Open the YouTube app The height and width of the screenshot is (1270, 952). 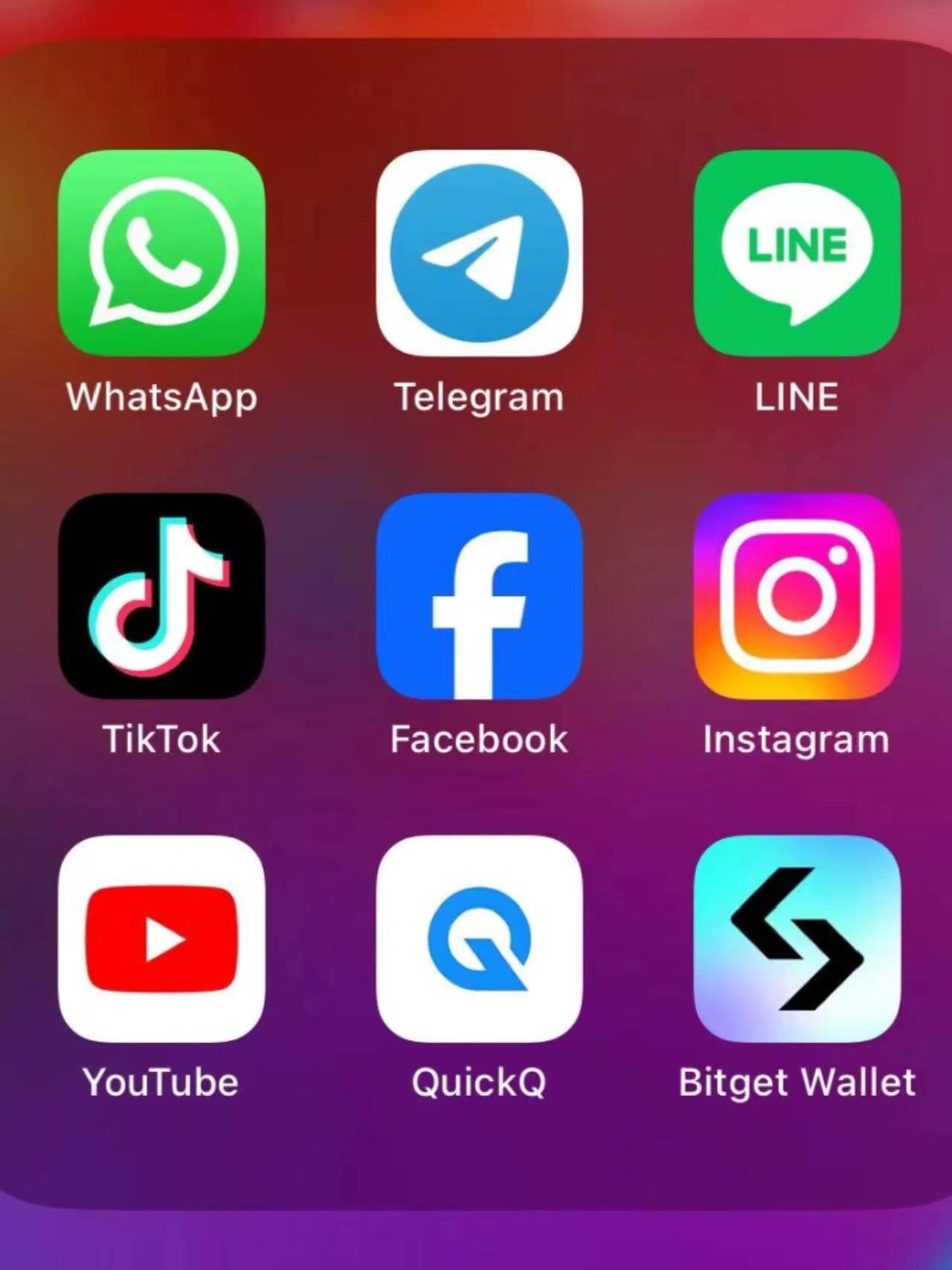(161, 938)
